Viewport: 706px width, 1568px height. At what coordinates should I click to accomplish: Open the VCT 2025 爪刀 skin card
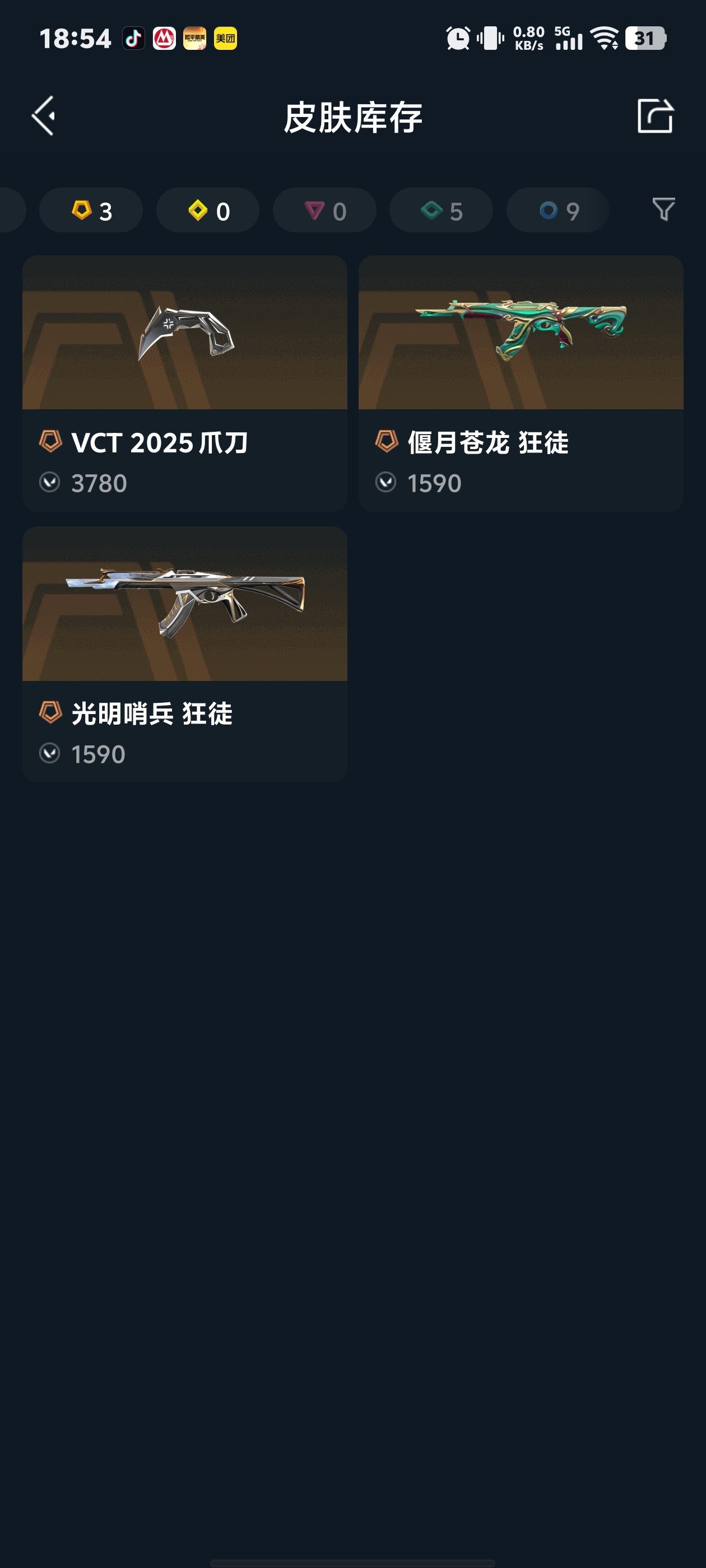184,384
